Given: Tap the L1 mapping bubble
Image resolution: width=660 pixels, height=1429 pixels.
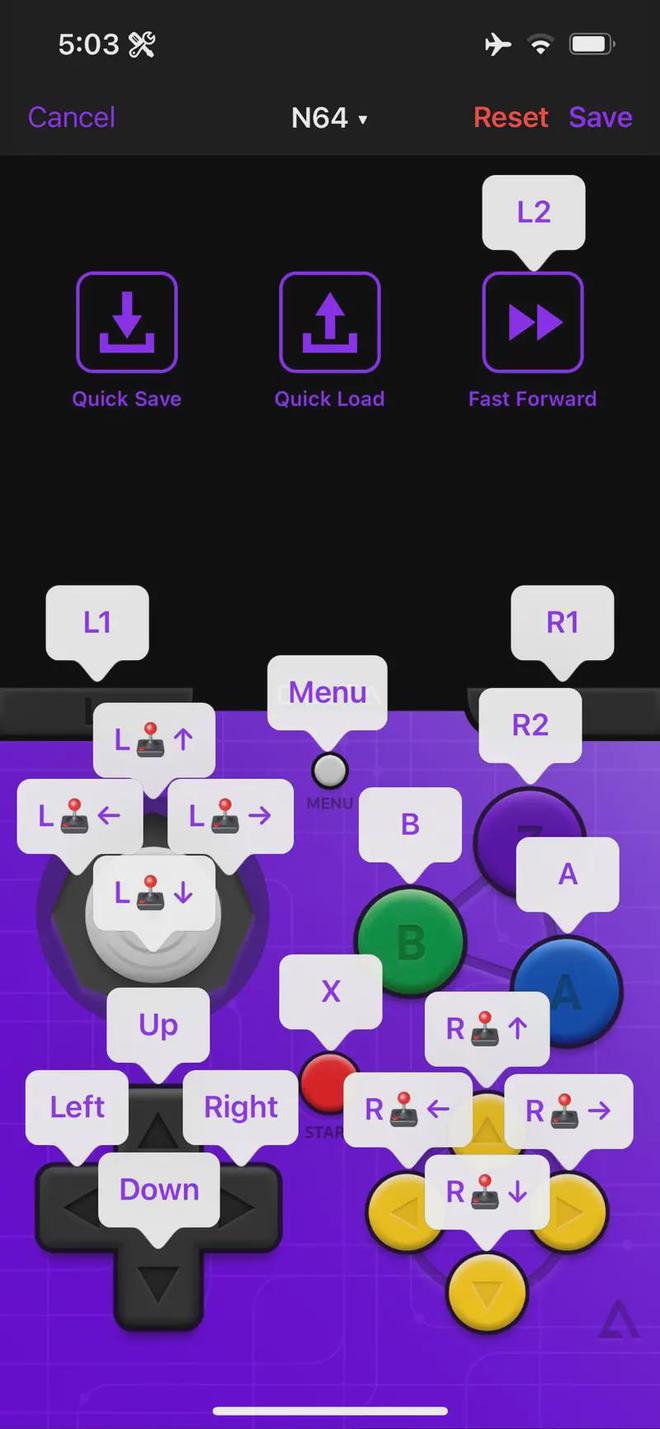Looking at the screenshot, I should 97,622.
